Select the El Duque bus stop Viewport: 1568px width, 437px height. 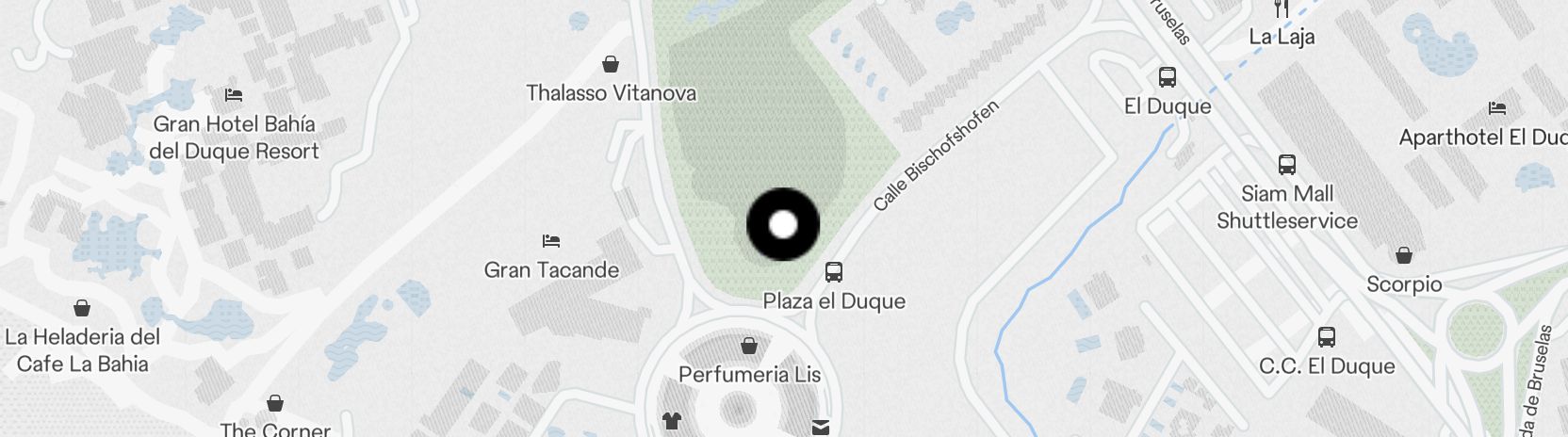click(1167, 78)
